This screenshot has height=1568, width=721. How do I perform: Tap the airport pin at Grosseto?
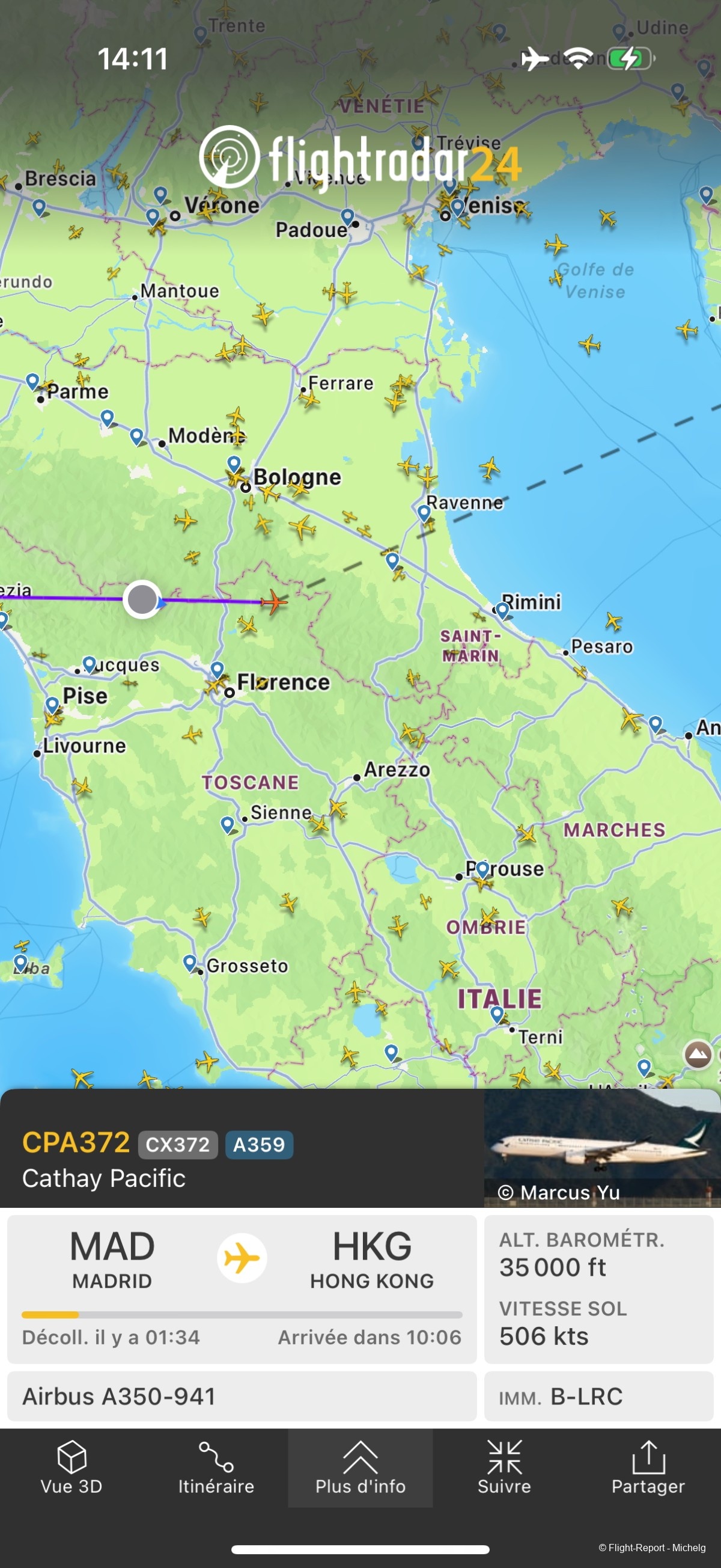pyautogui.click(x=190, y=963)
